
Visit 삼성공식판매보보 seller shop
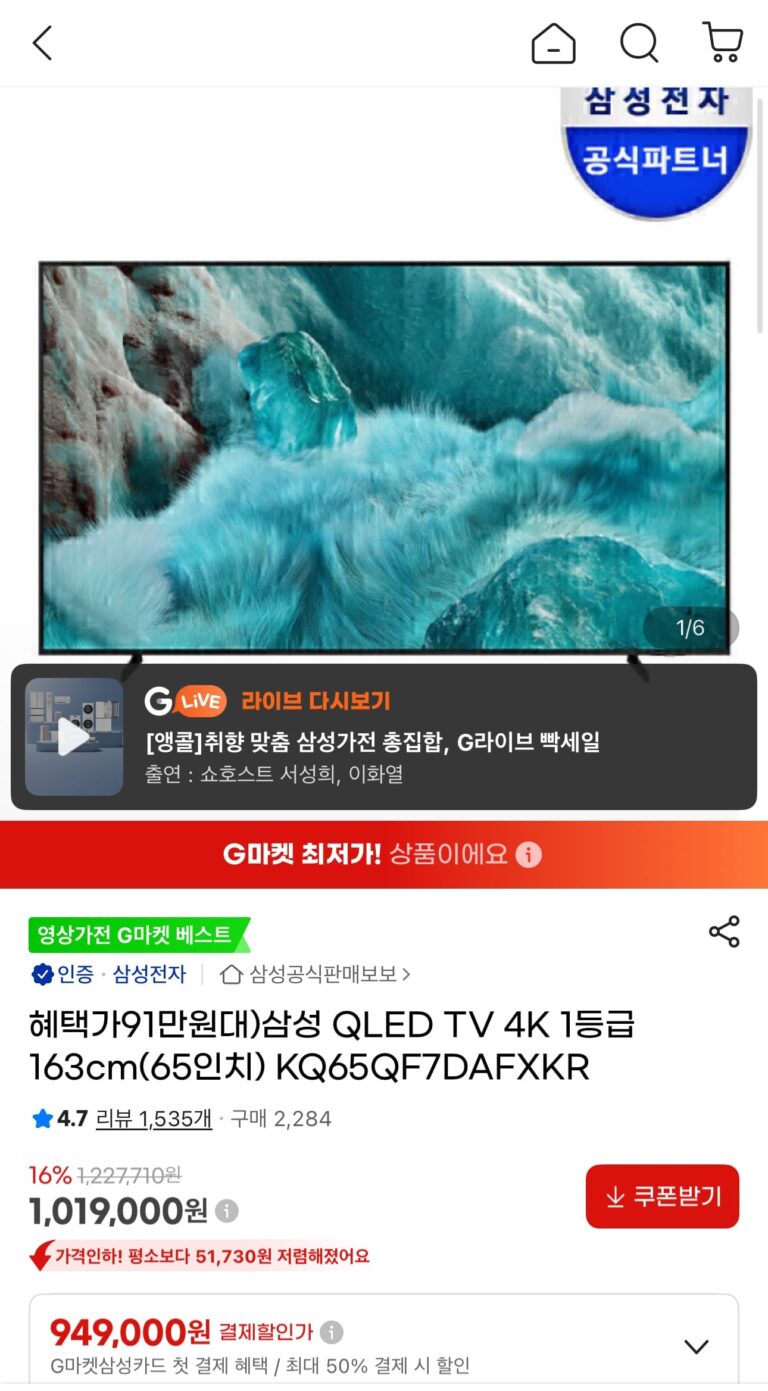(315, 974)
